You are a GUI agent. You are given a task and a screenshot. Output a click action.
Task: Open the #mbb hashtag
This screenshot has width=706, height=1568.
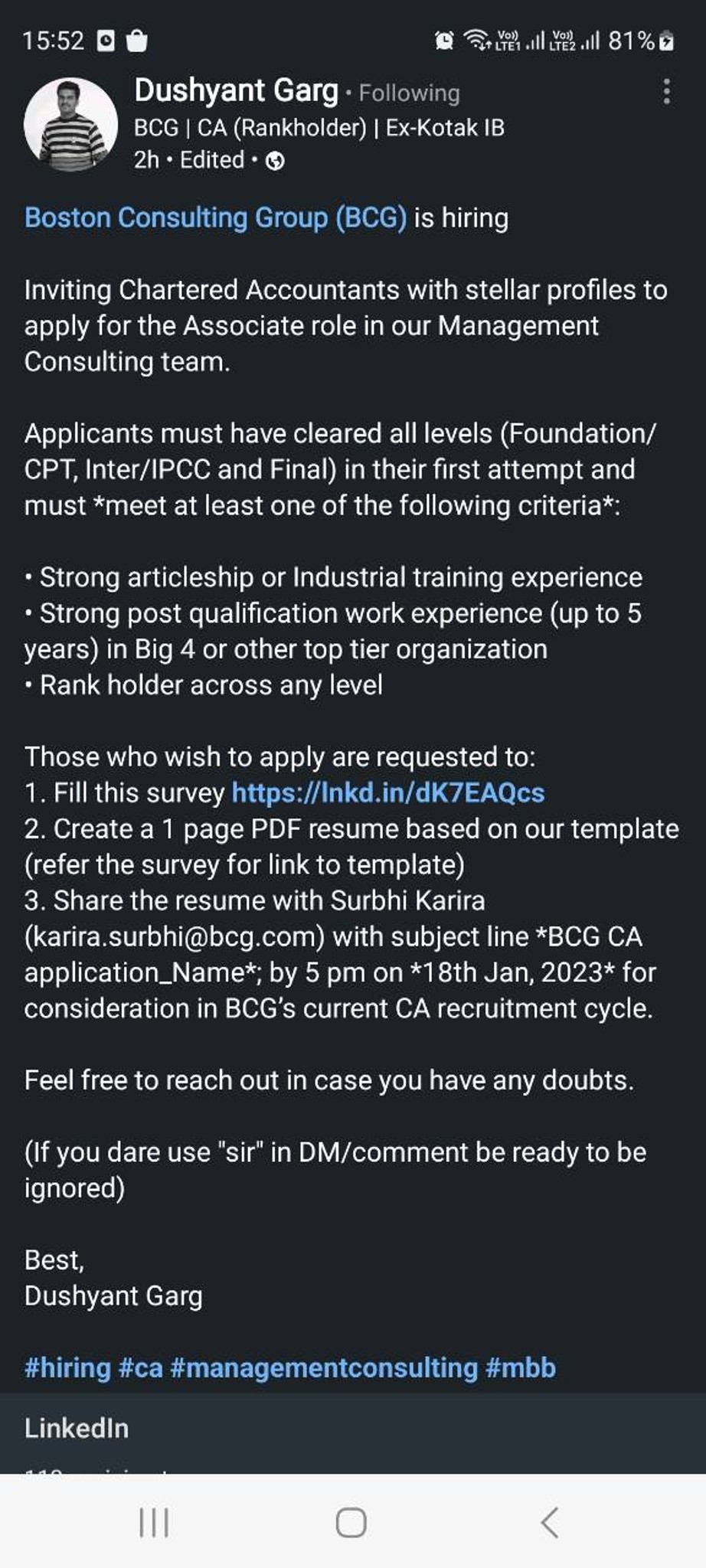521,1367
